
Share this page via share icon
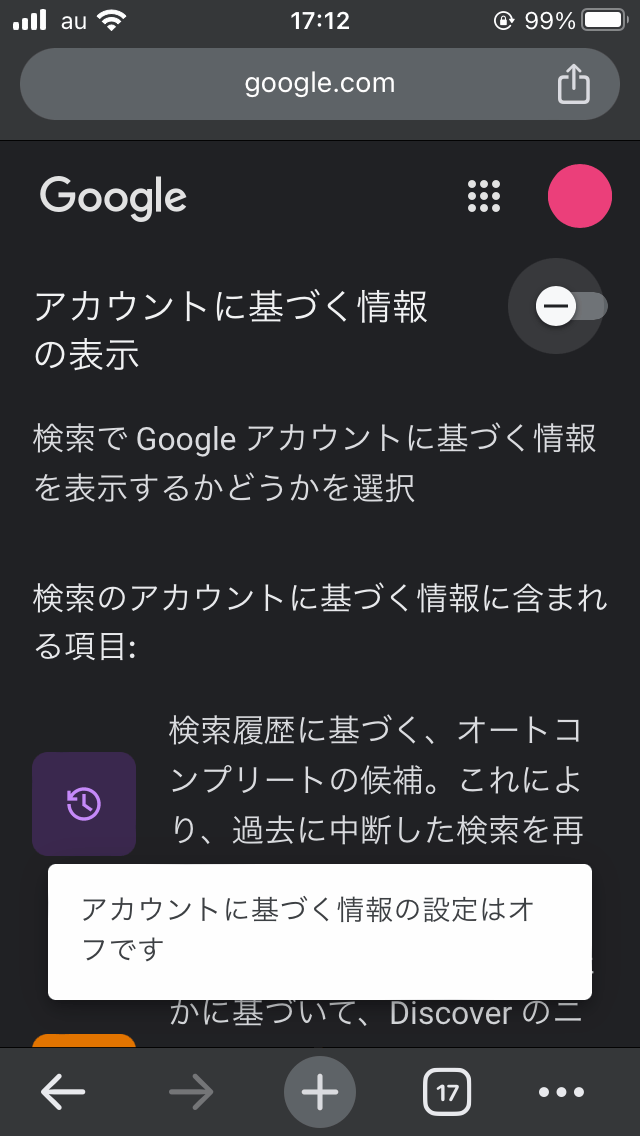tap(573, 84)
